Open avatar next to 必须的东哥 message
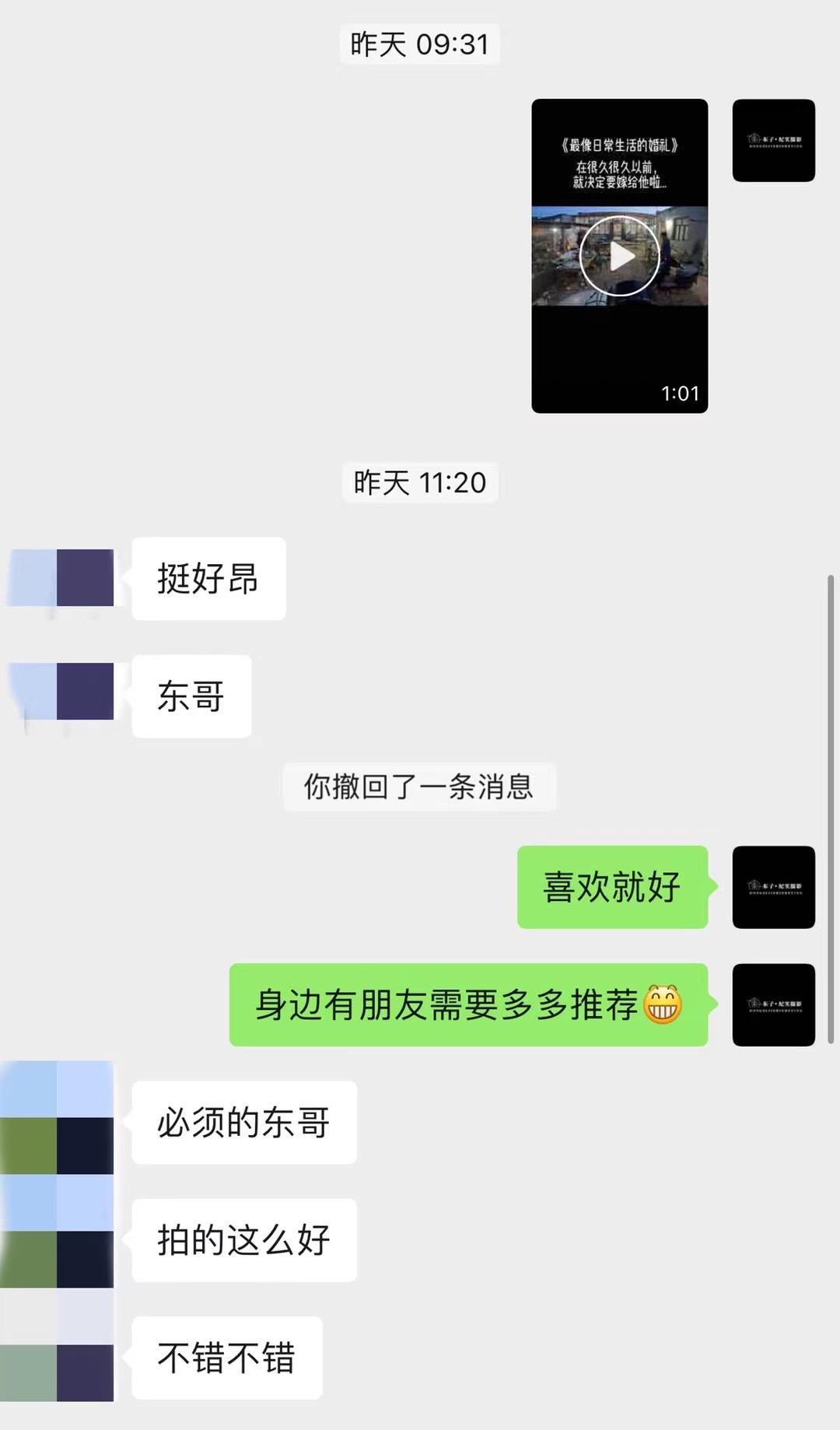 57,1117
